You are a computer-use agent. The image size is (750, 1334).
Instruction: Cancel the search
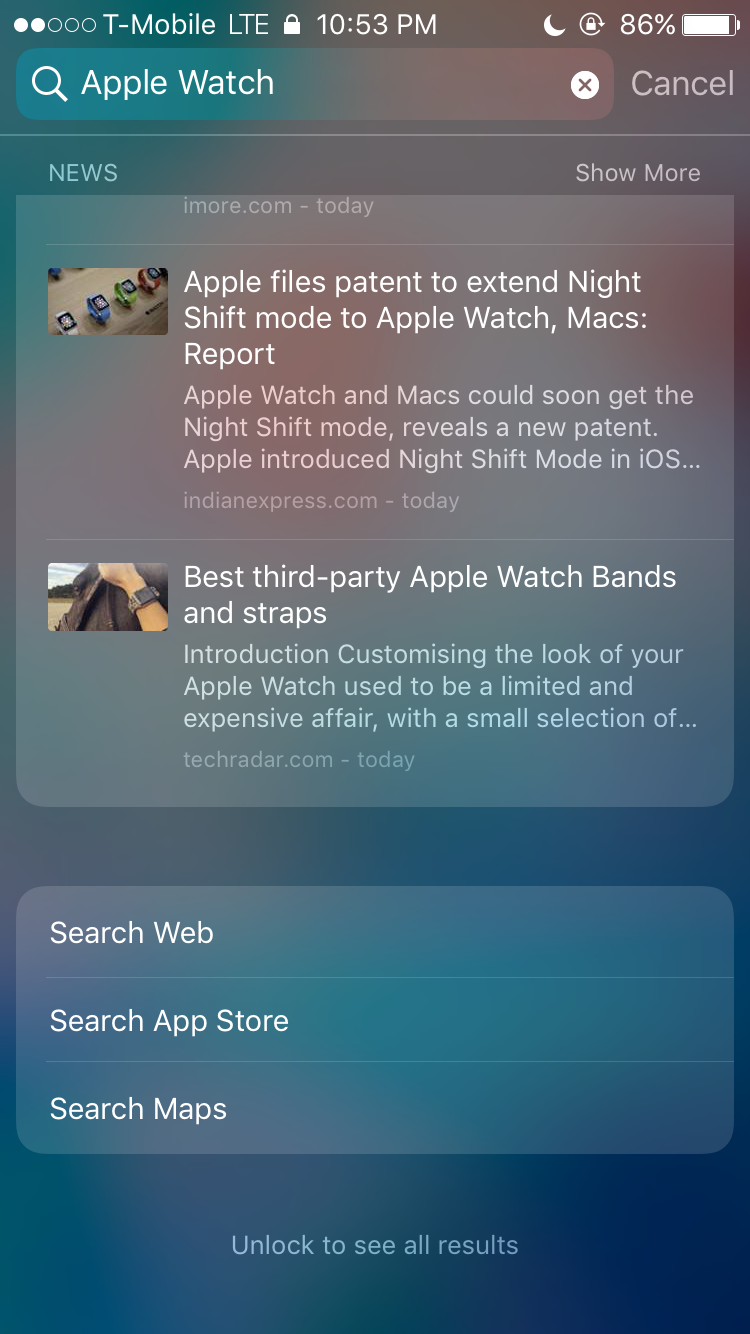[x=683, y=84]
